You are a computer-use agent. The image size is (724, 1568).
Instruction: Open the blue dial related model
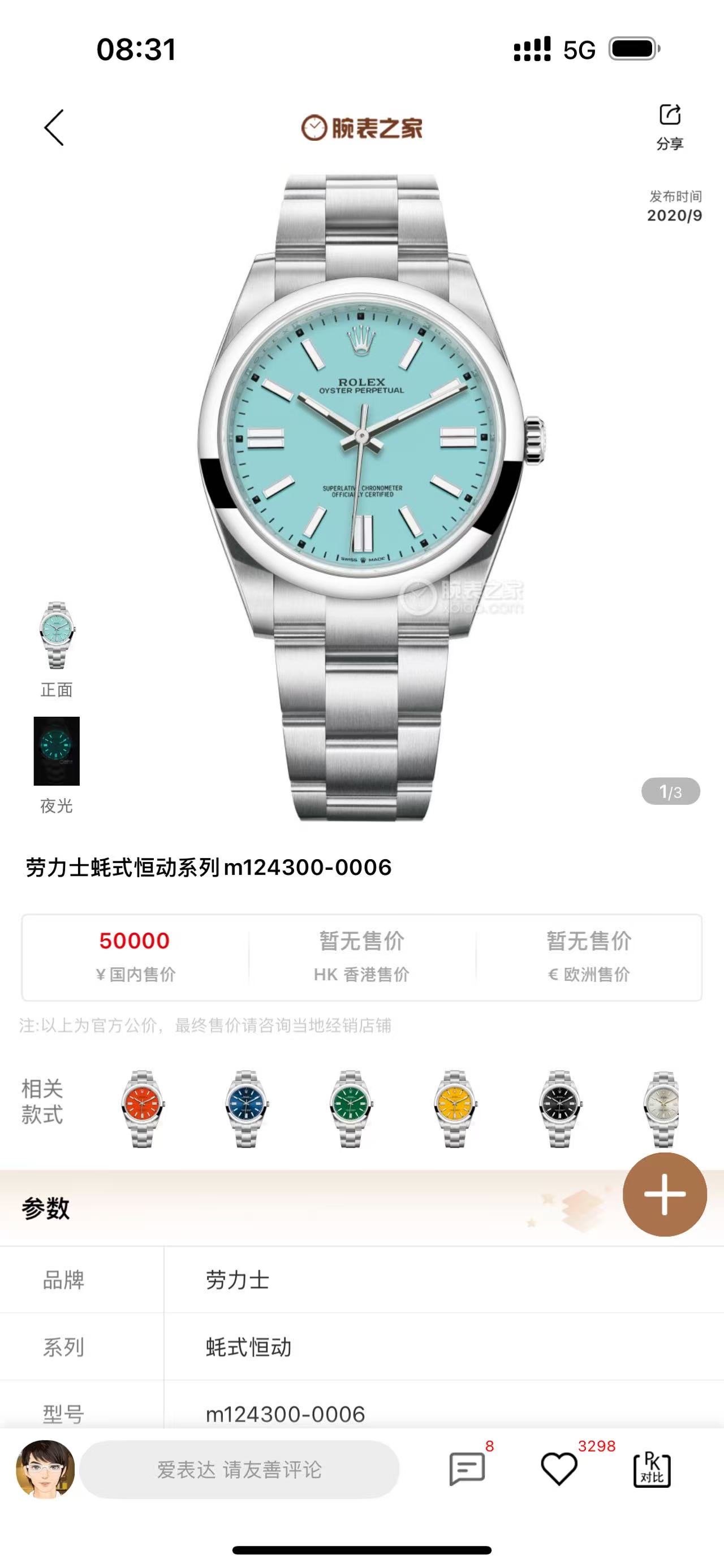[x=246, y=1108]
